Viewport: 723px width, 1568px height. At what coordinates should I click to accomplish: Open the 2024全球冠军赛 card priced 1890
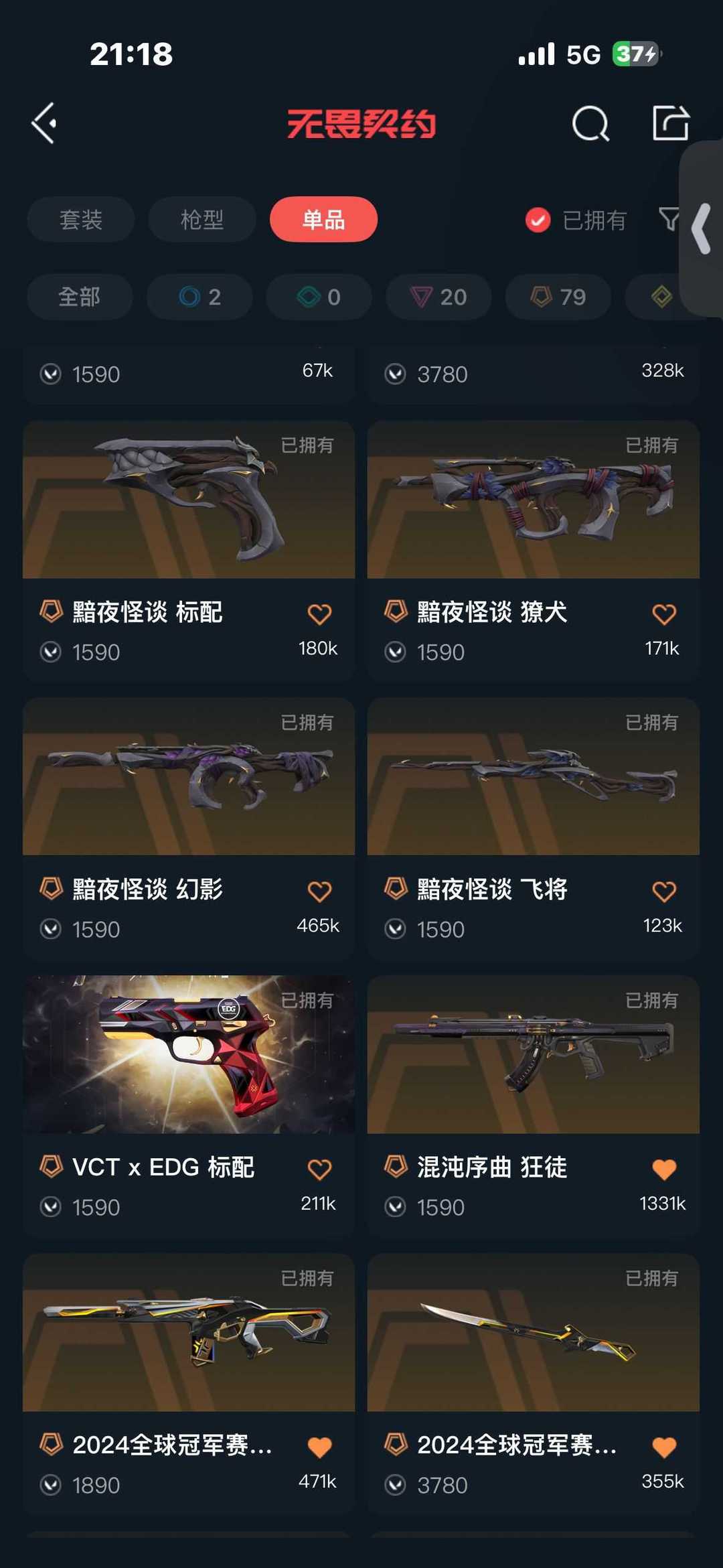pyautogui.click(x=189, y=1383)
